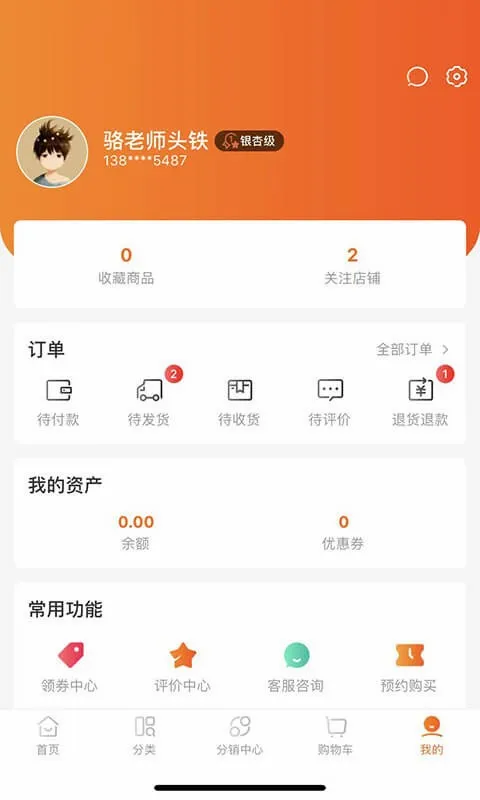480x800 pixels.
Task: Open 全部订单 all orders
Action: click(x=412, y=349)
